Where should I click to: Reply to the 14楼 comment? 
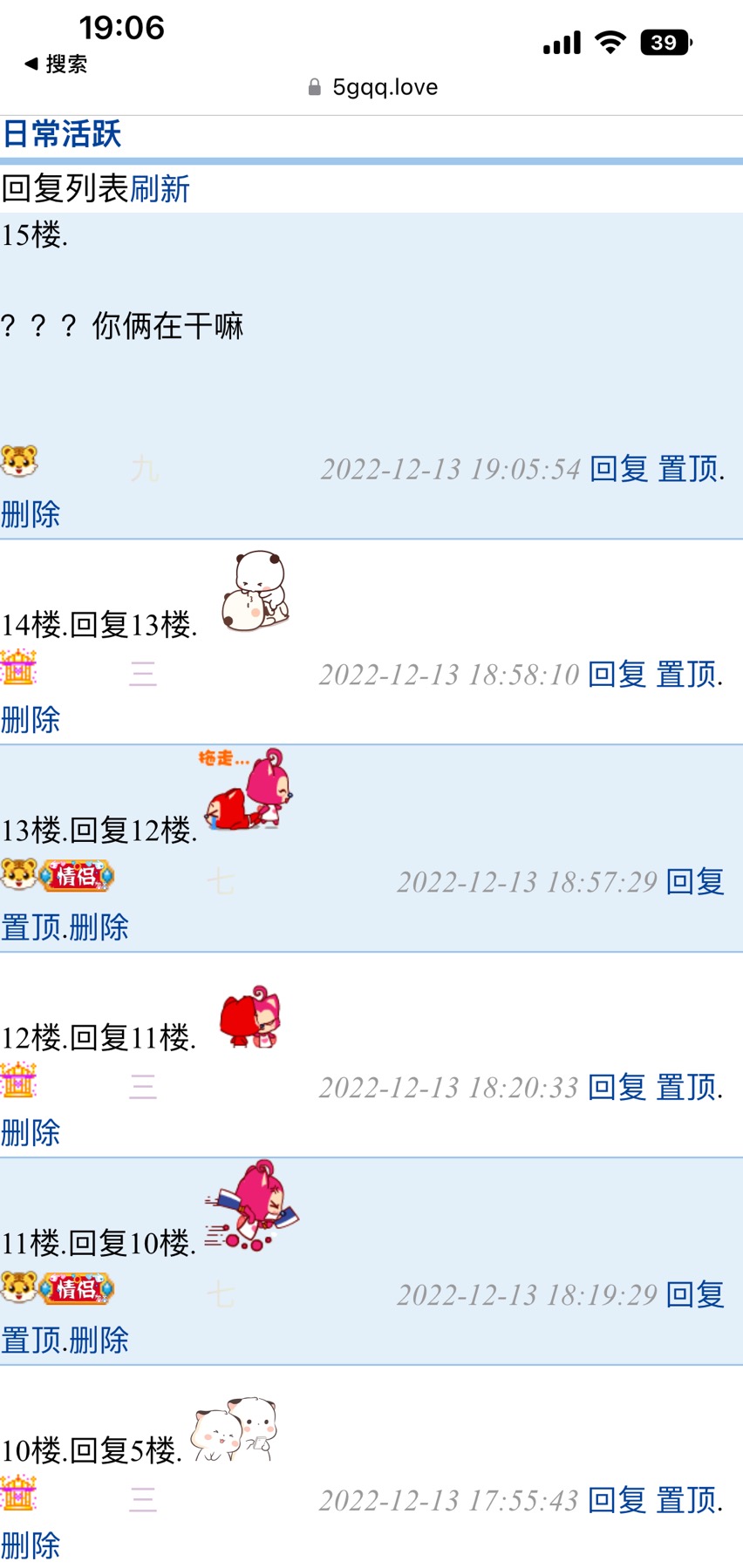[617, 674]
